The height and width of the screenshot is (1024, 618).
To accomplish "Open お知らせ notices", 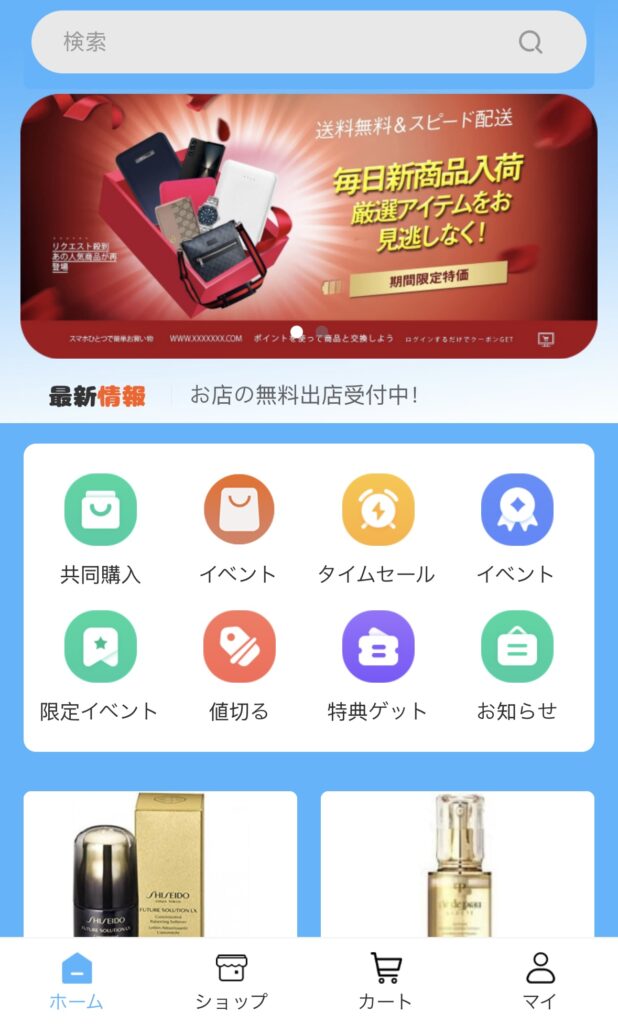I will [516, 666].
